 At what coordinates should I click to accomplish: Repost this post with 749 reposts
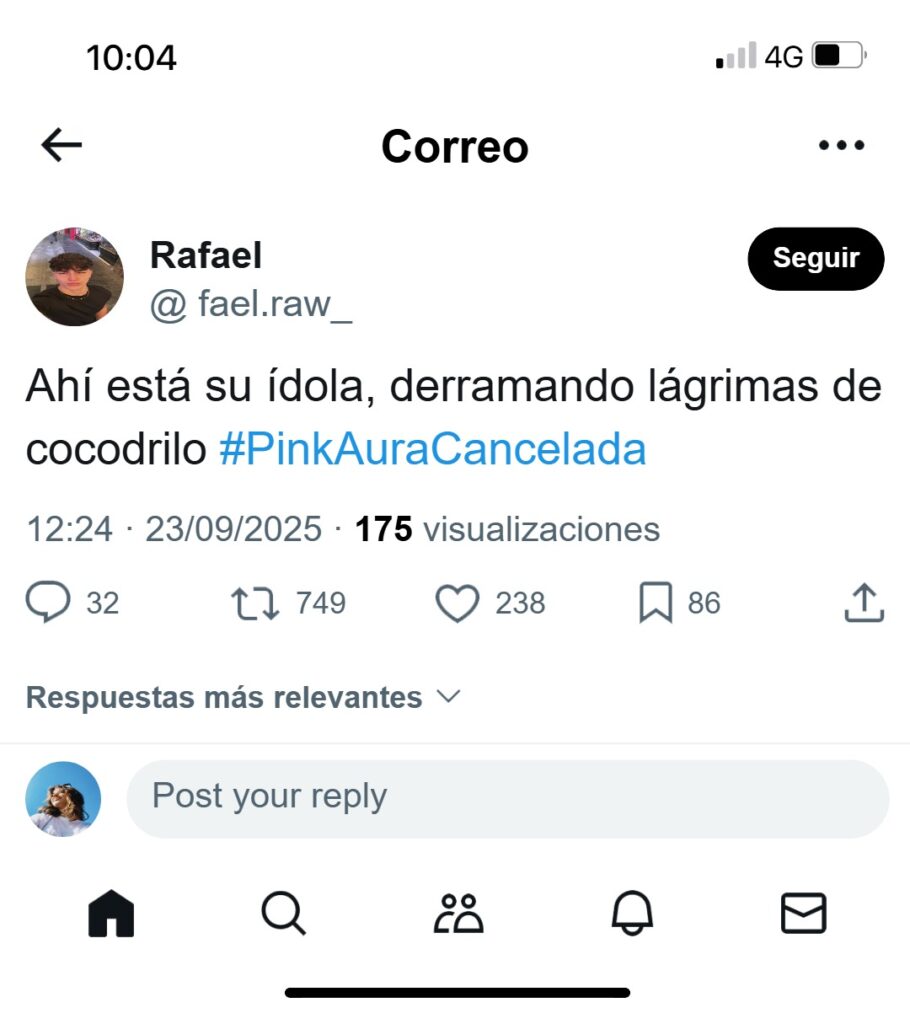point(255,603)
